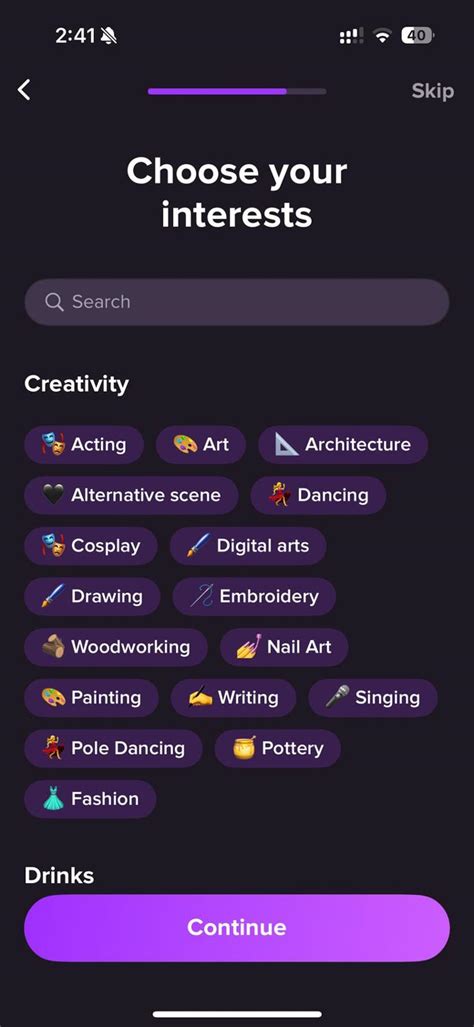Viewport: 474px width, 1027px height.
Task: Select Embroidery interest
Action: [254, 596]
